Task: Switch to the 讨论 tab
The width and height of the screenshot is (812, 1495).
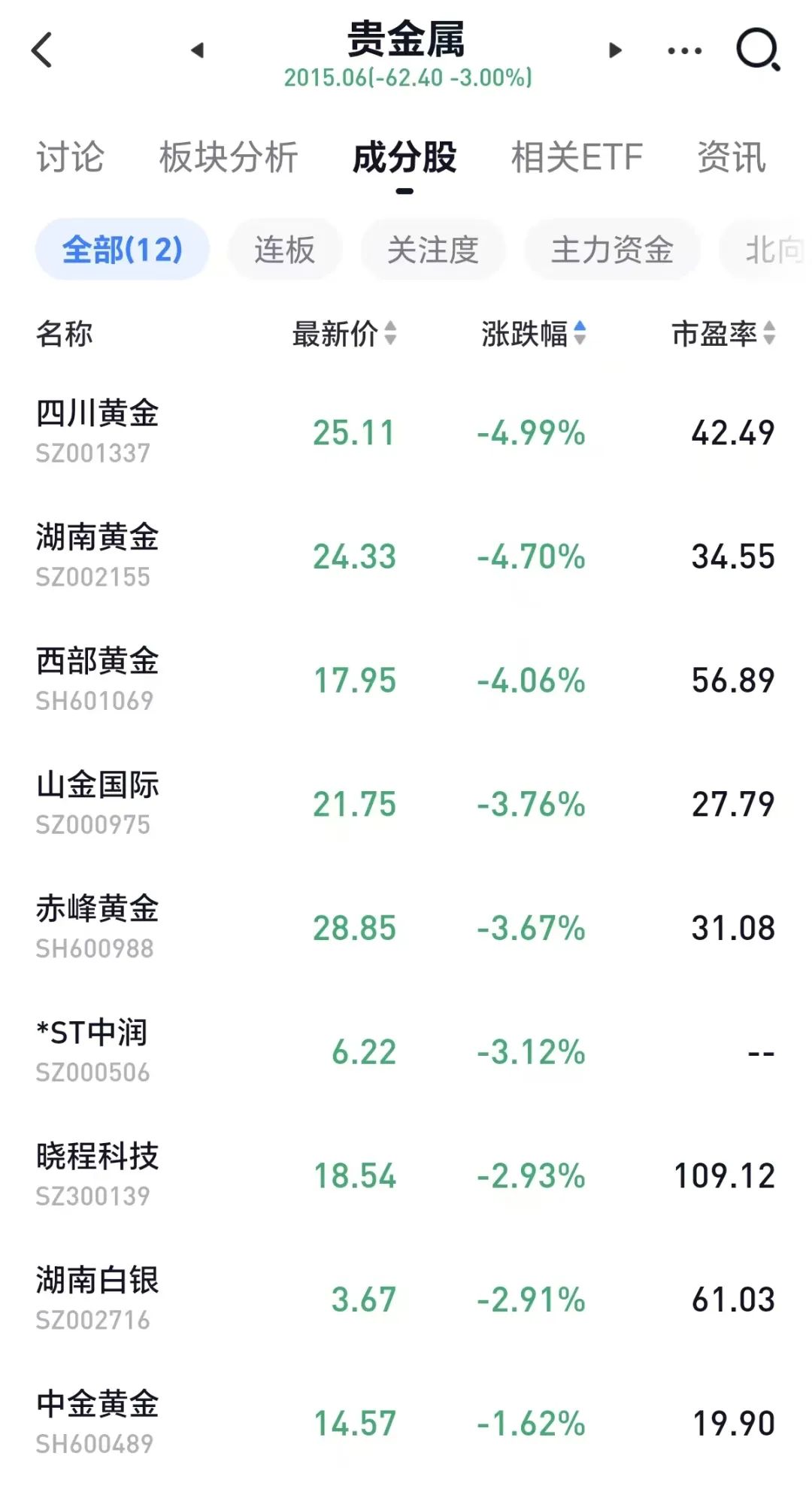Action: tap(71, 158)
